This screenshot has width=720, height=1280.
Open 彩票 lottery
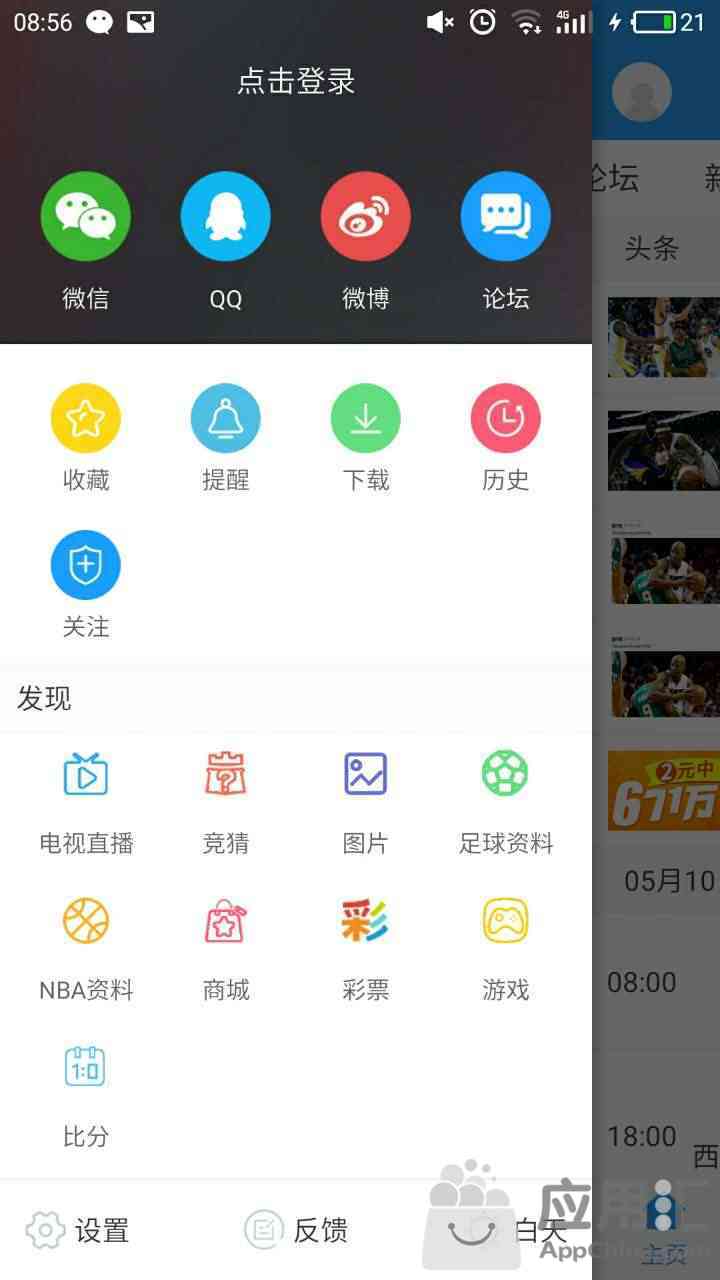point(366,922)
